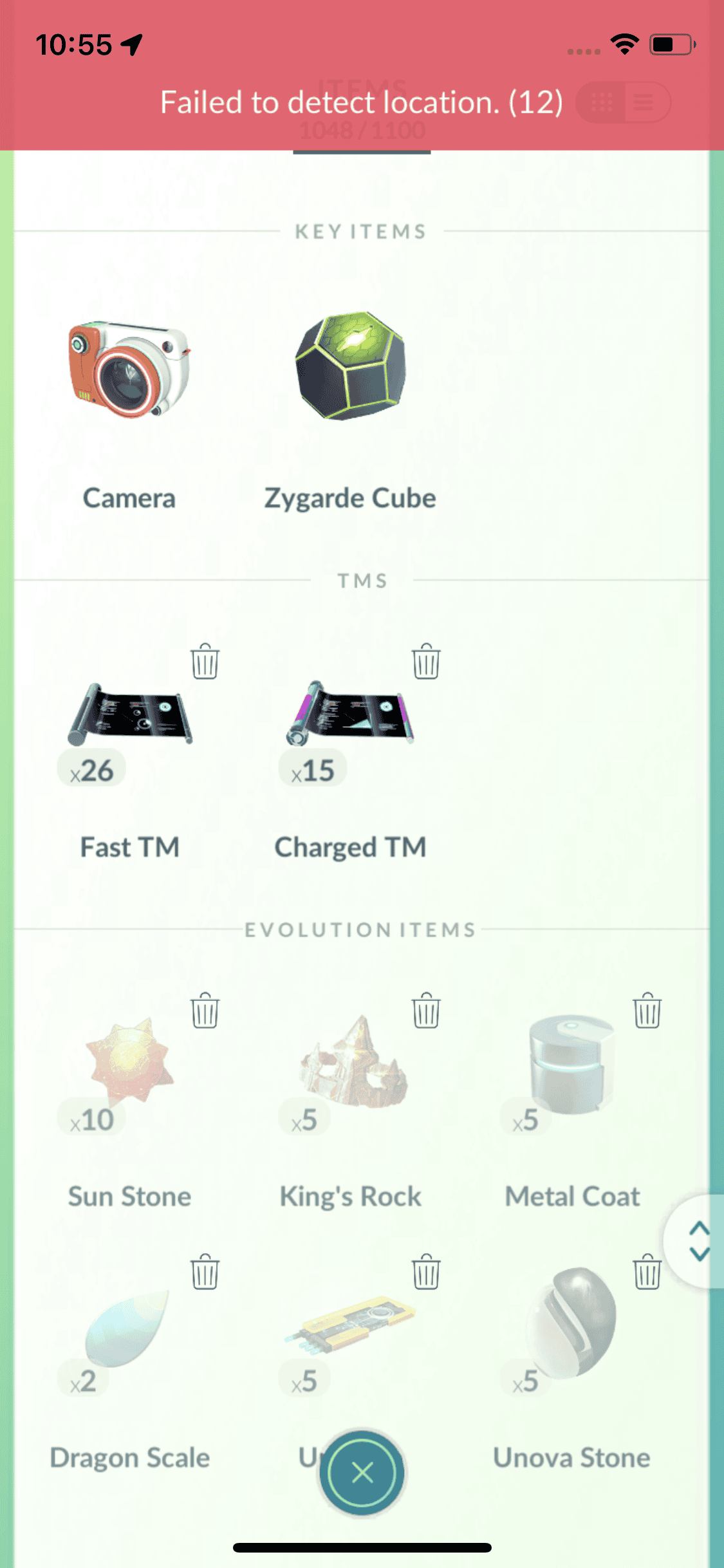Close the items bag
The height and width of the screenshot is (1568, 724).
click(x=362, y=1472)
